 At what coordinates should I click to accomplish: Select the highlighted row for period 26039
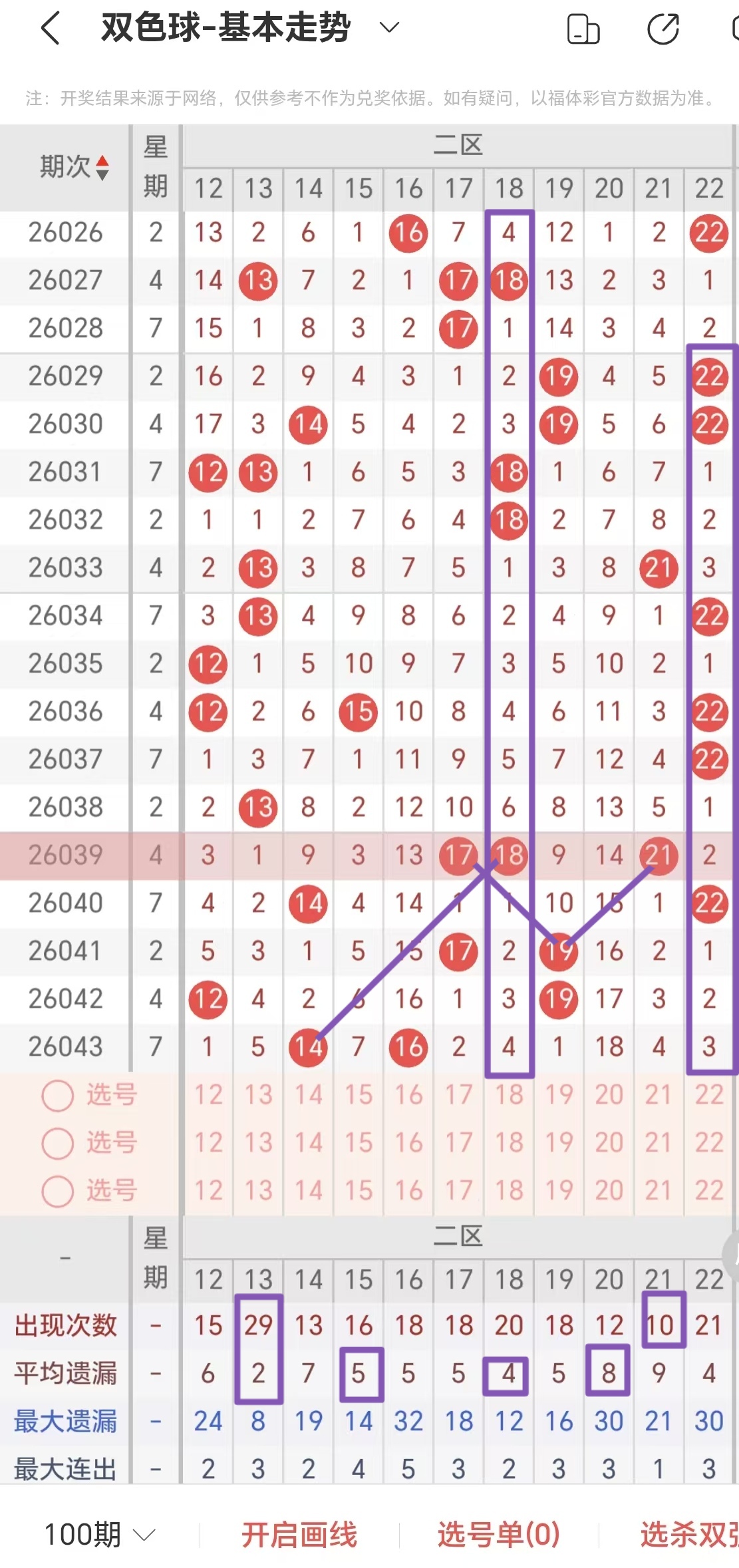coord(65,856)
